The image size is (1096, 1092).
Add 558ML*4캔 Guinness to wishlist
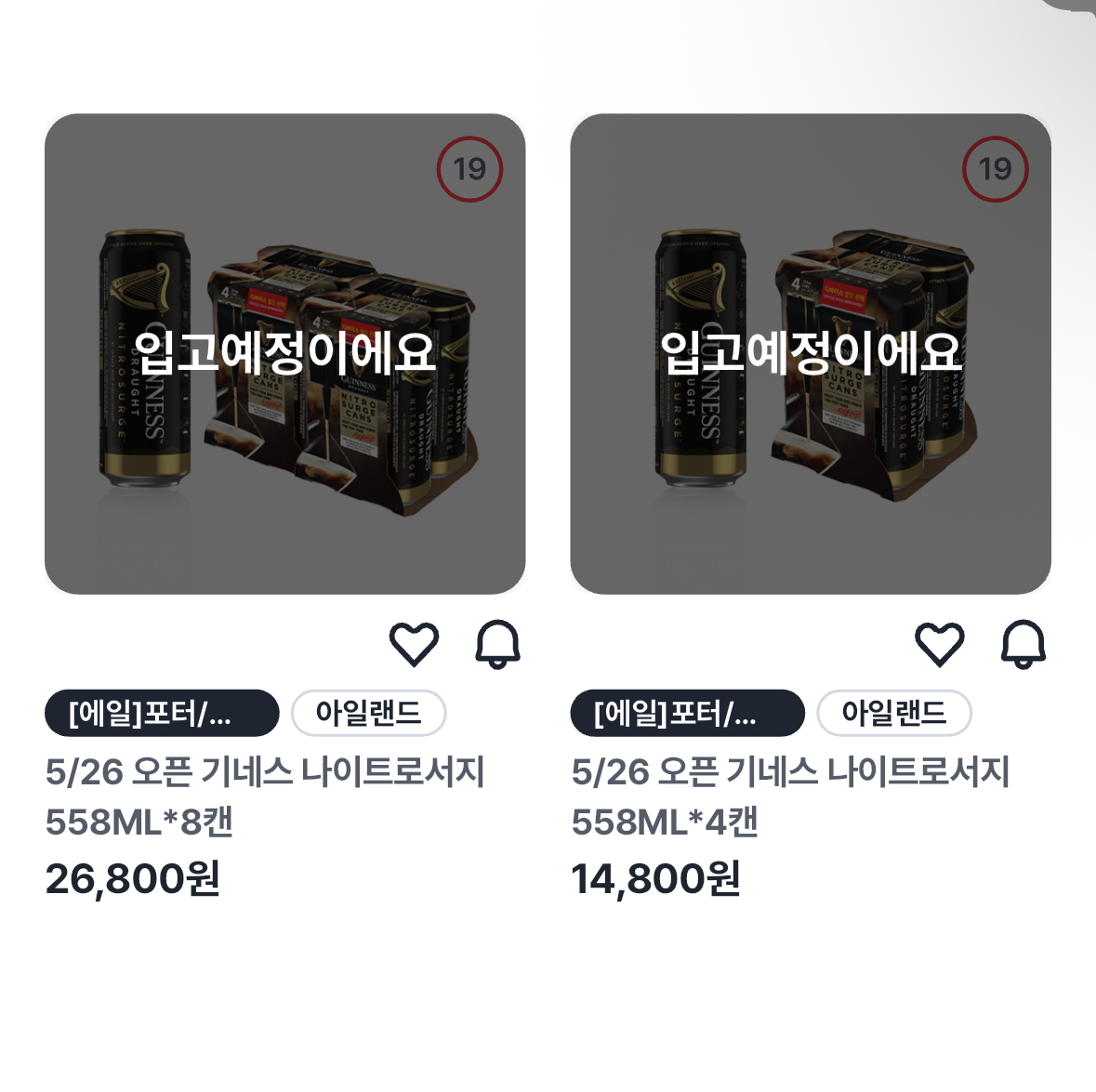click(939, 644)
